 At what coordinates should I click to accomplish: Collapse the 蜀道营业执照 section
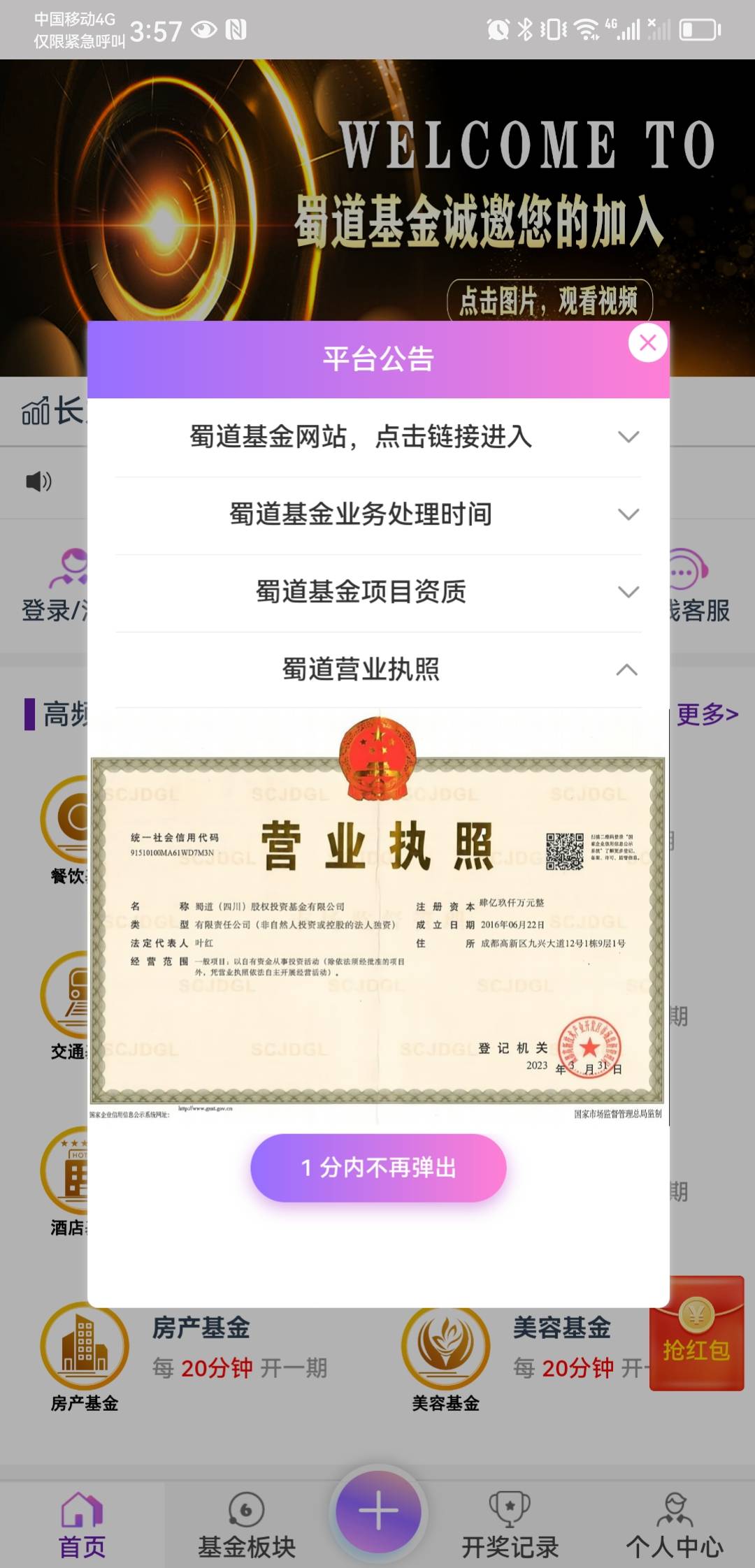point(377,669)
